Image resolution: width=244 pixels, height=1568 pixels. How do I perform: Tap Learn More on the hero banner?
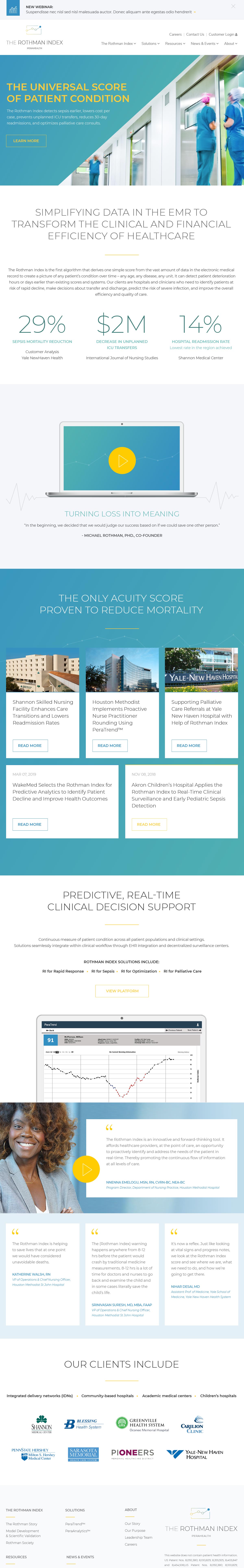tap(26, 141)
